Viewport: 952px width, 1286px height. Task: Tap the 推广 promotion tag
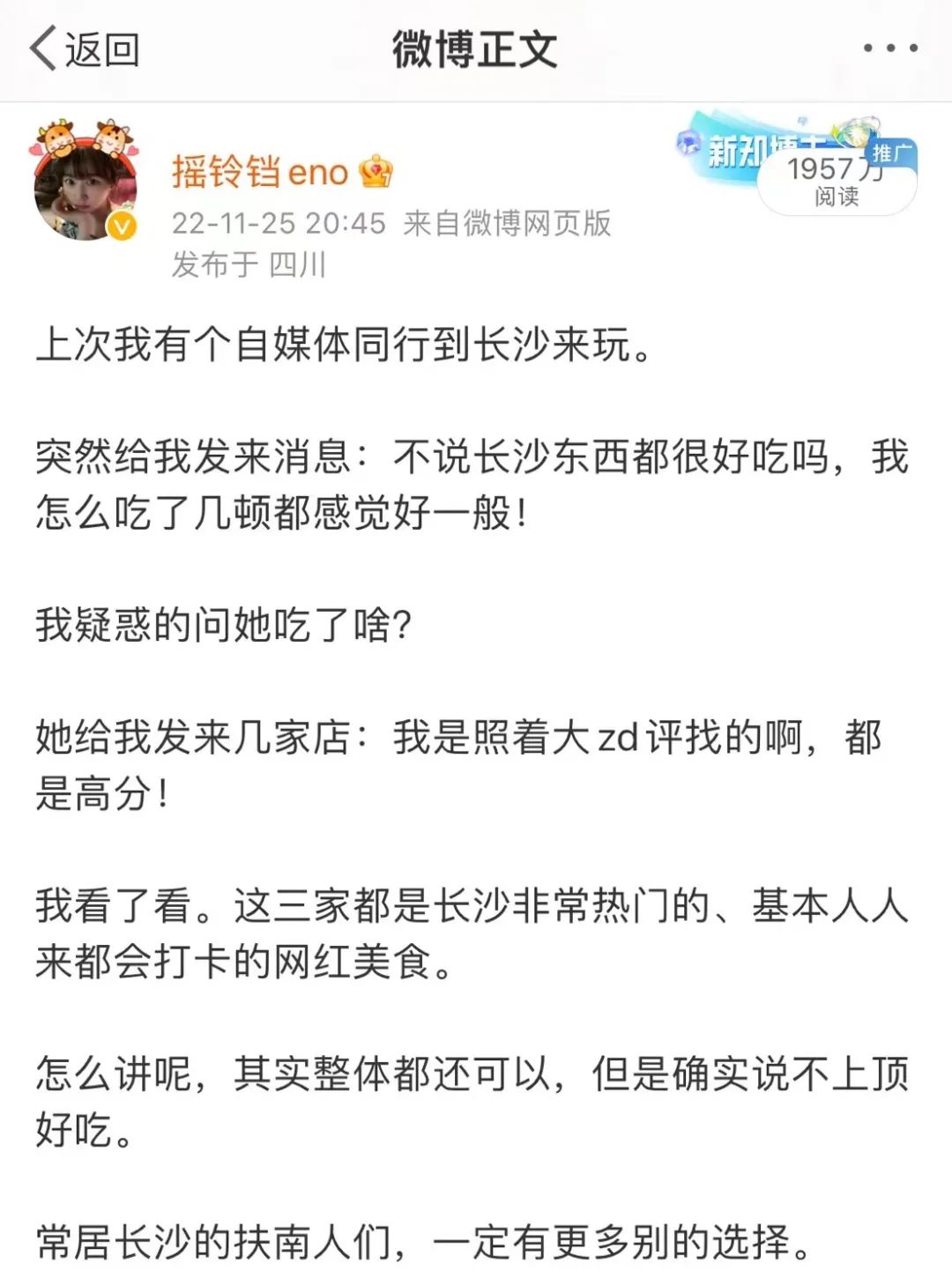(892, 153)
